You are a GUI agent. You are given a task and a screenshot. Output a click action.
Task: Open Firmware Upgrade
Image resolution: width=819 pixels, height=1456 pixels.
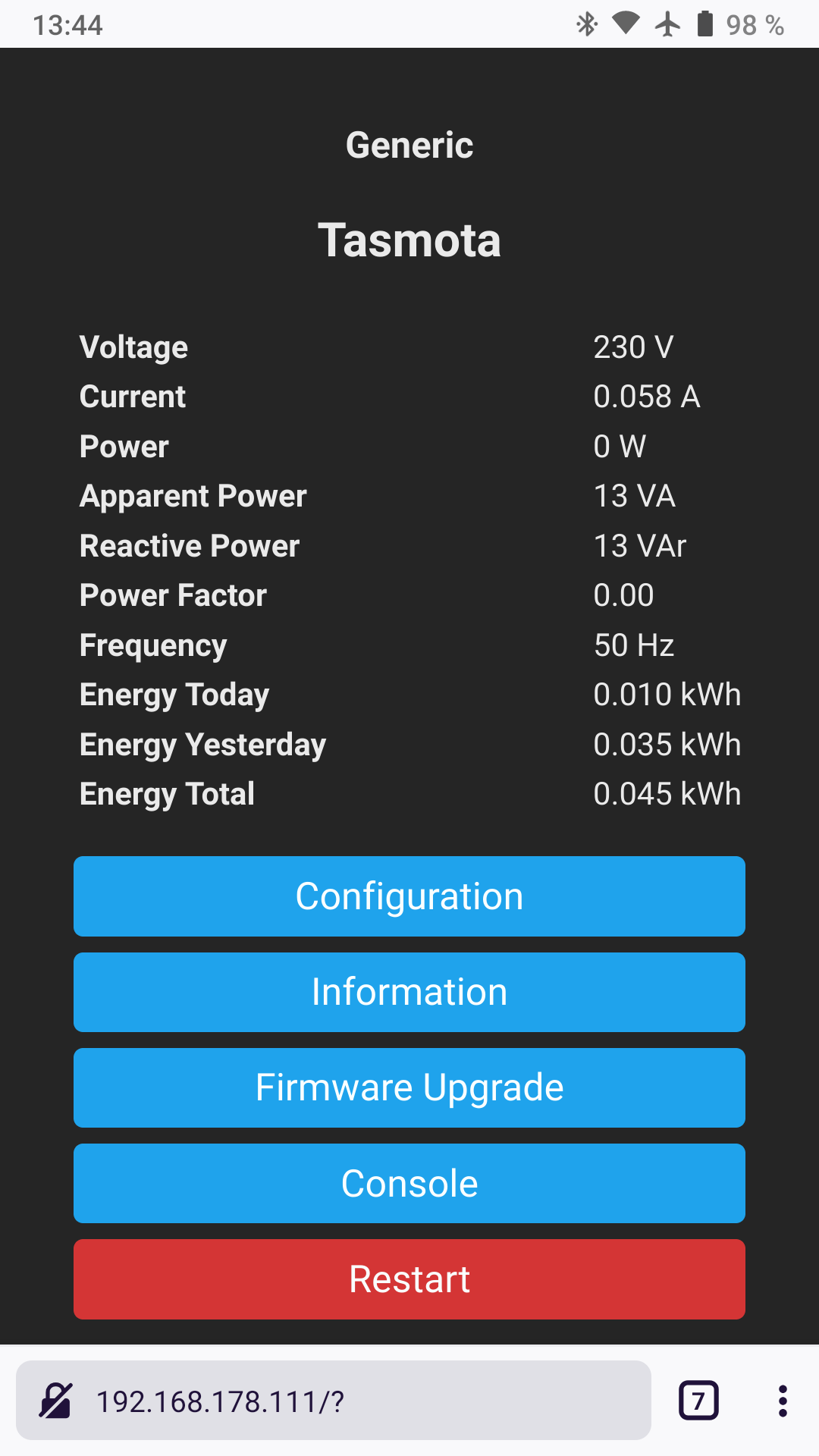pos(409,1087)
